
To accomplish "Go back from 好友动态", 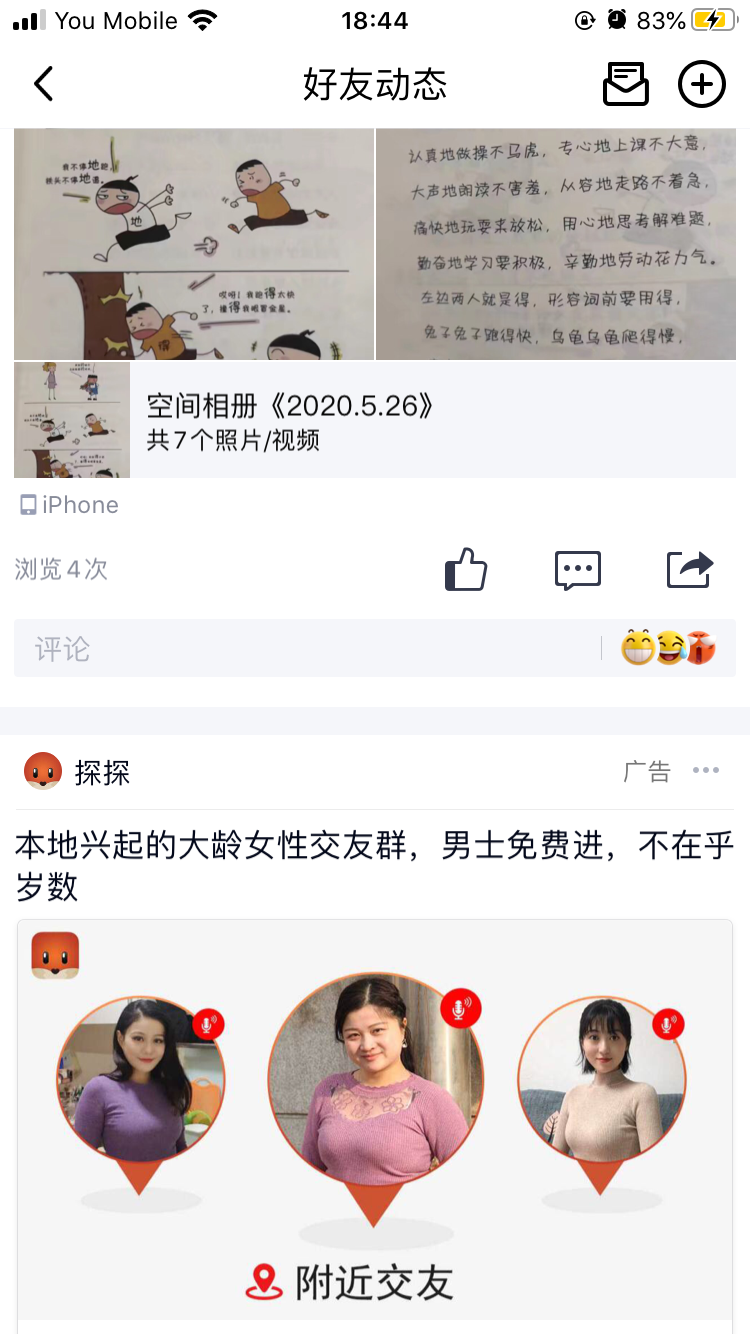I will (x=43, y=84).
